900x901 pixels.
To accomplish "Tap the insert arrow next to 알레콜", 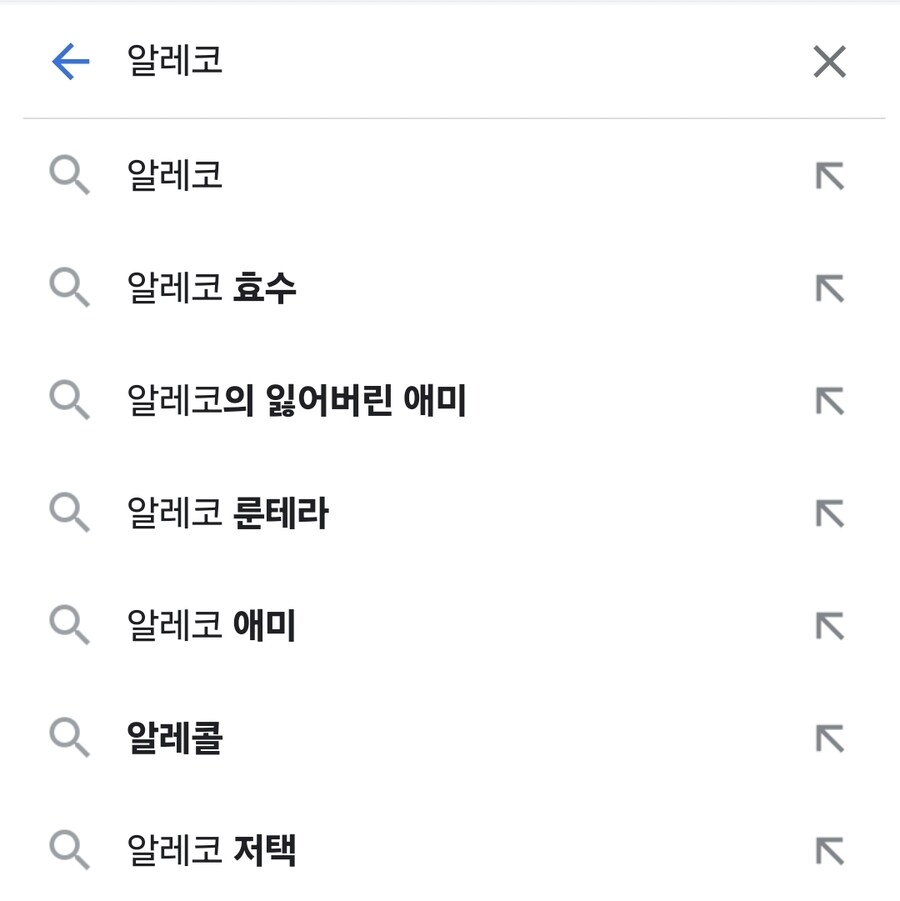I will click(830, 738).
